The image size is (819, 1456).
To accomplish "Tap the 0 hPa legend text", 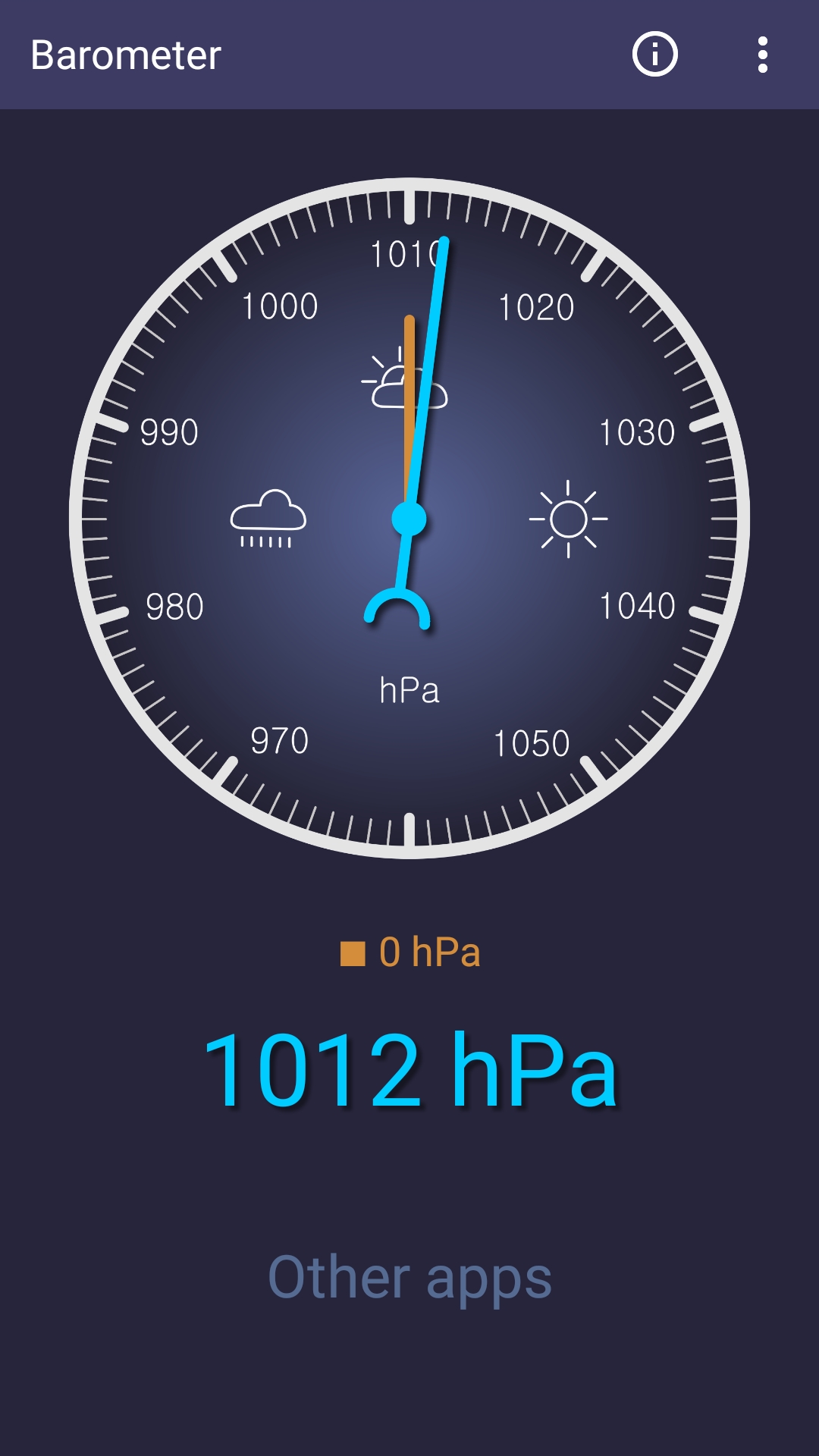I will pos(431,950).
